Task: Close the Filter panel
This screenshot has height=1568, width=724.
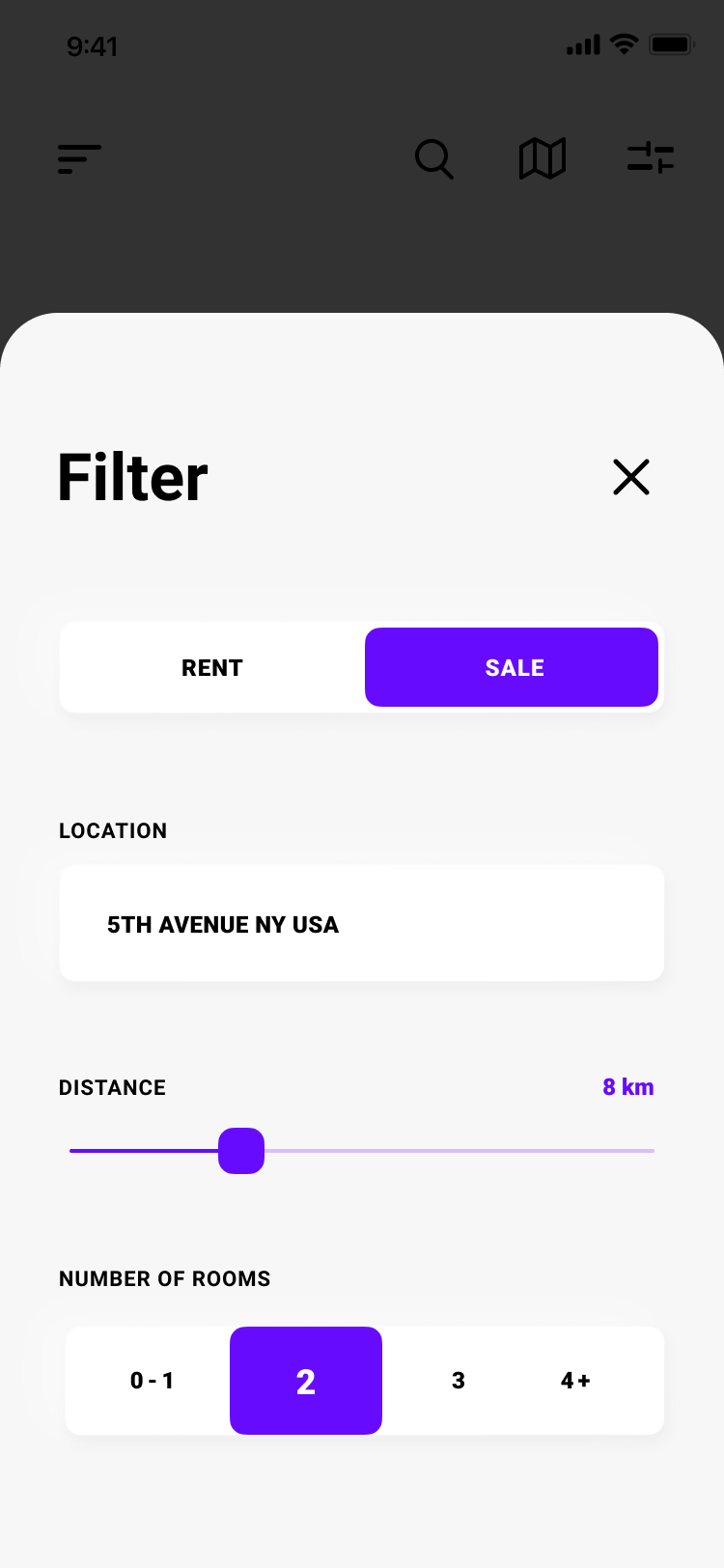Action: (631, 477)
